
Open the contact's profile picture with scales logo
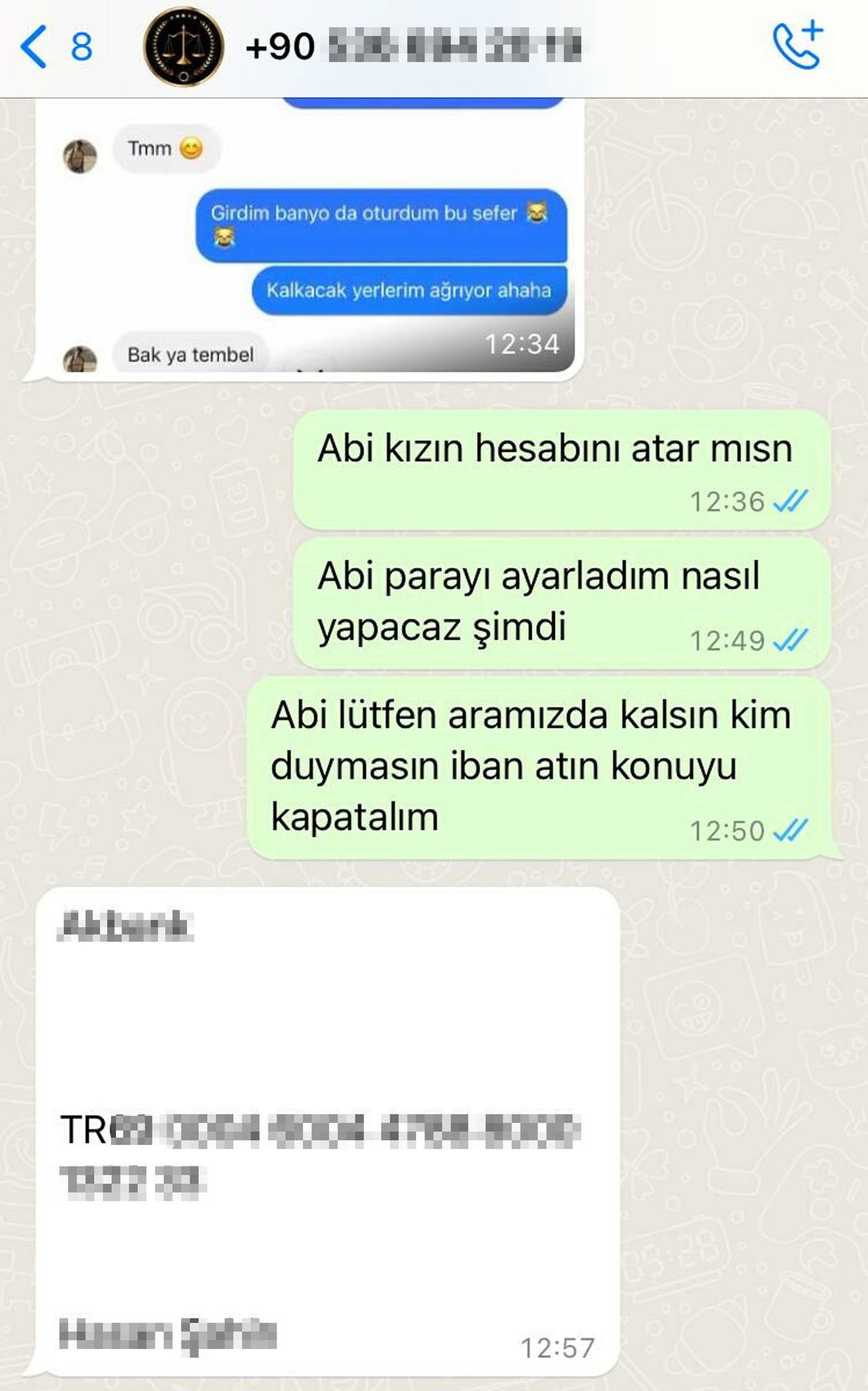[183, 47]
